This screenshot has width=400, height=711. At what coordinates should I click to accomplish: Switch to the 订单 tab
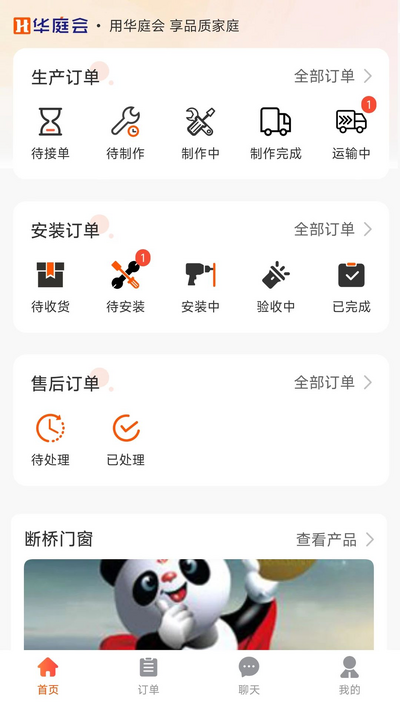pos(148,676)
